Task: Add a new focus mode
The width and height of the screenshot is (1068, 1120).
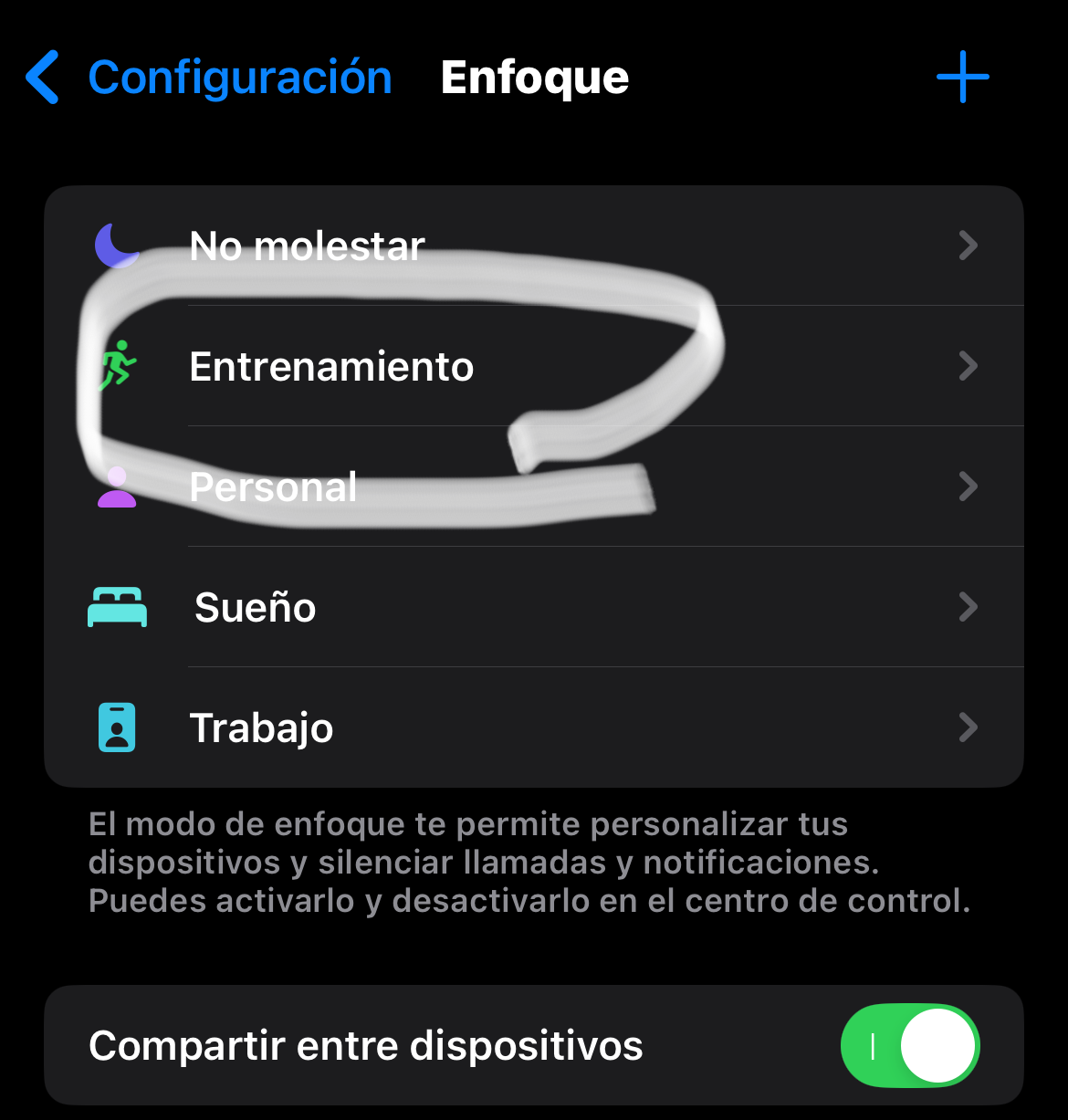Action: (962, 78)
